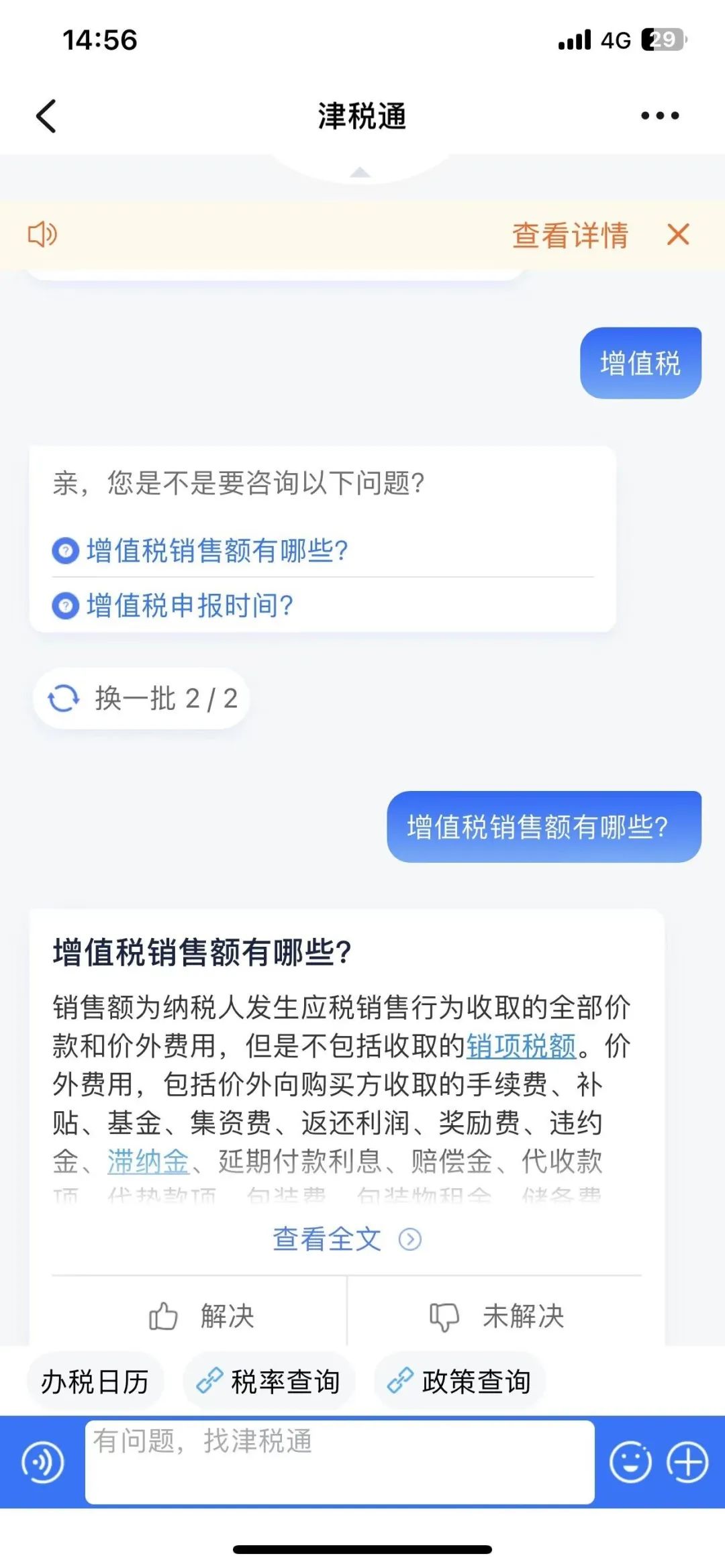Expand answer with 查看全文
725x1568 pixels.
click(347, 1239)
